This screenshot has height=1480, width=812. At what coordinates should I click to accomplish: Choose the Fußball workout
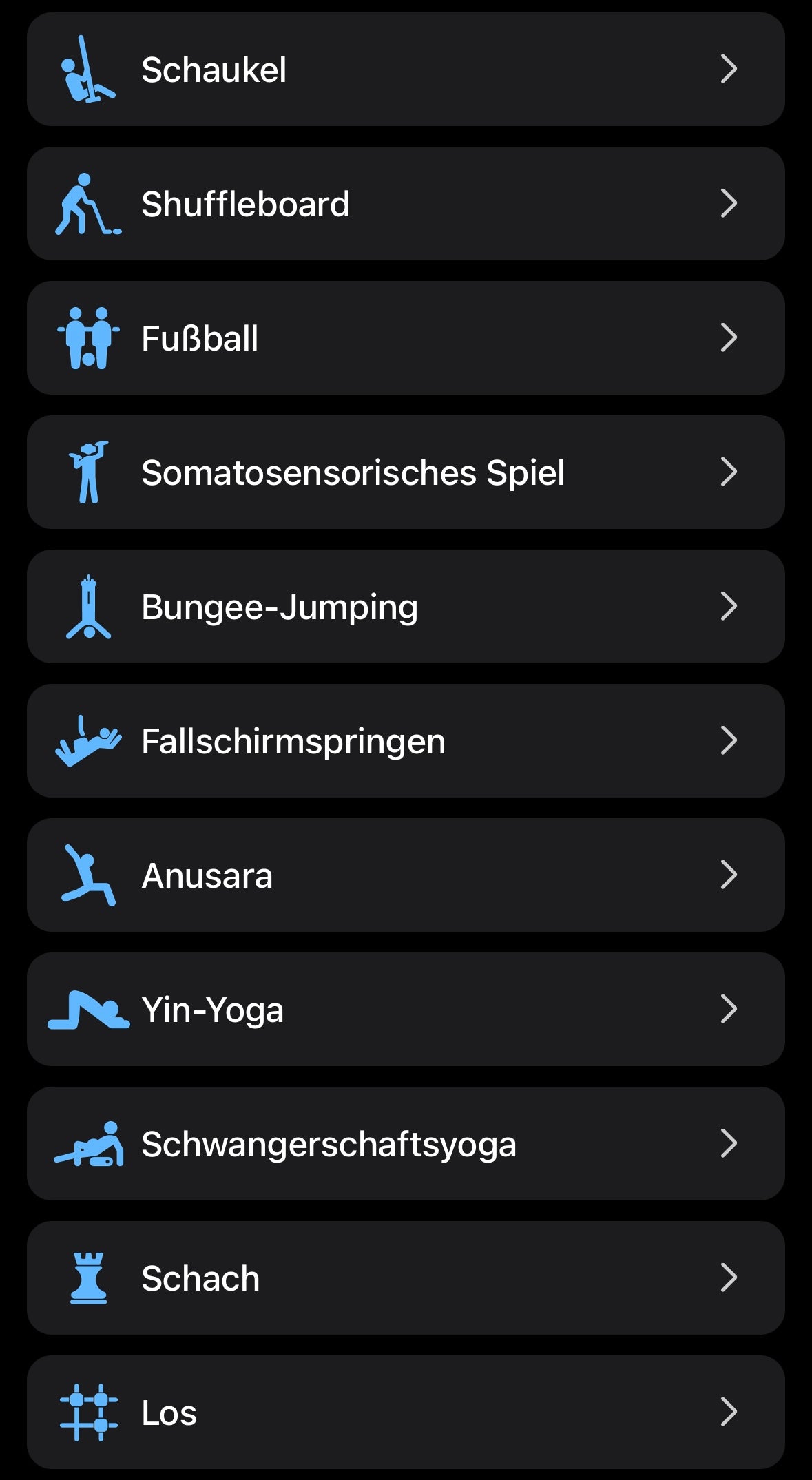(406, 337)
